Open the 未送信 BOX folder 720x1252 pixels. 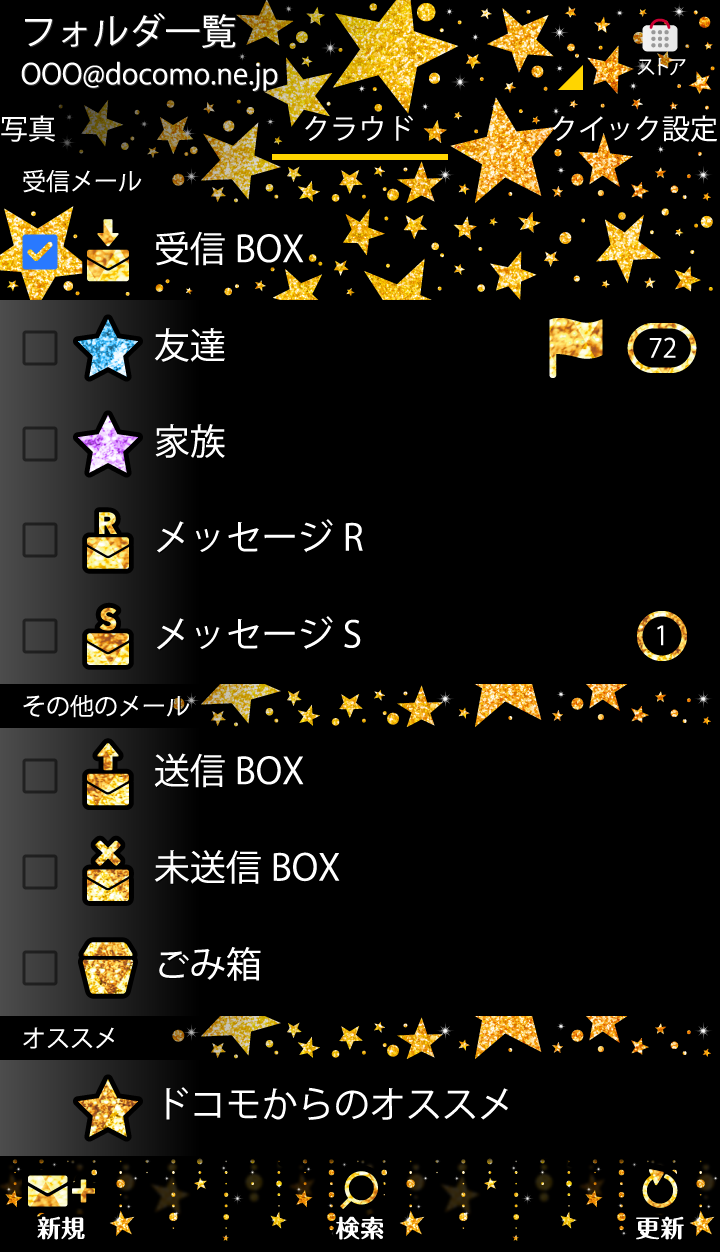point(246,868)
